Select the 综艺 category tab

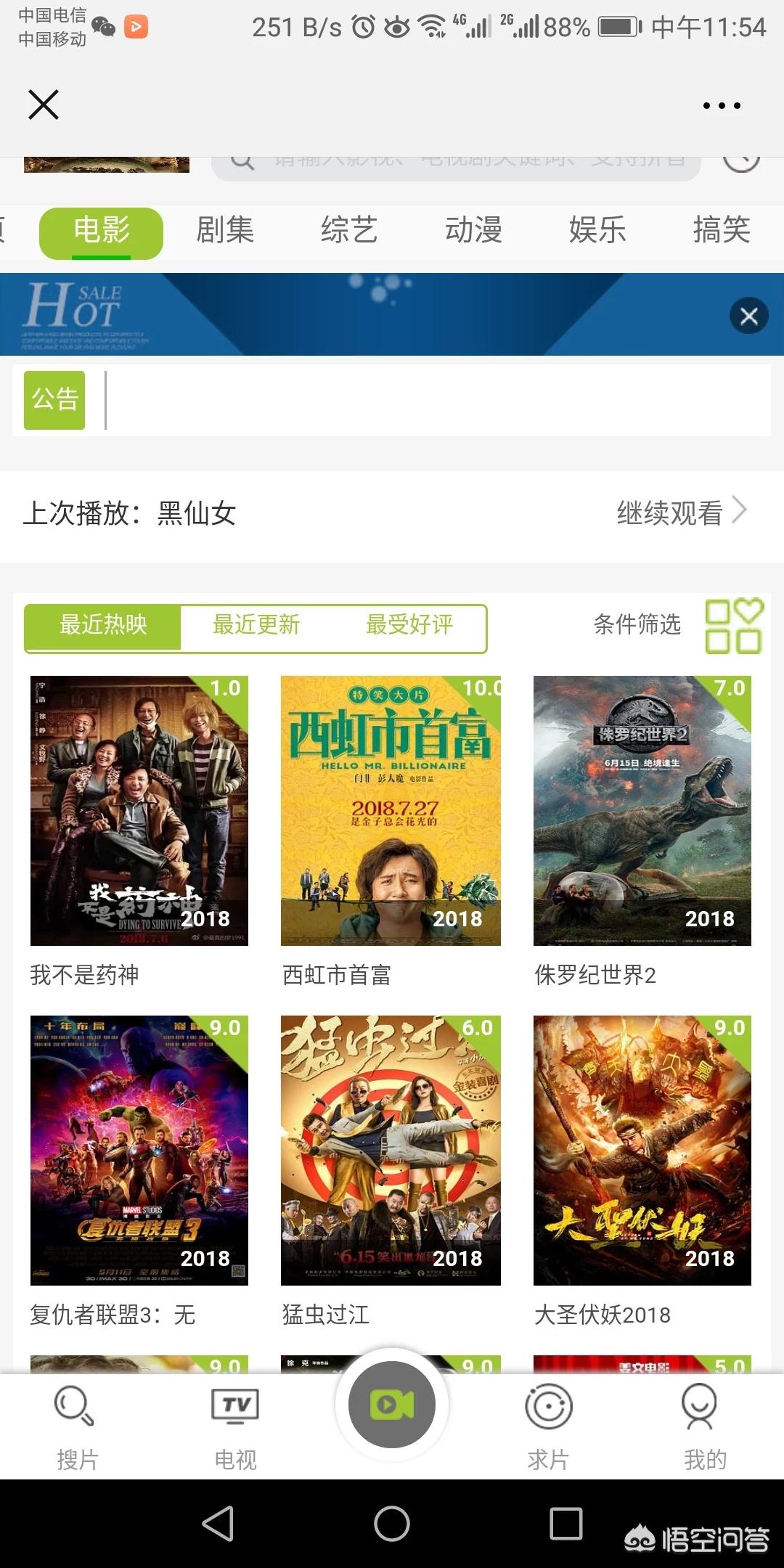pyautogui.click(x=349, y=231)
